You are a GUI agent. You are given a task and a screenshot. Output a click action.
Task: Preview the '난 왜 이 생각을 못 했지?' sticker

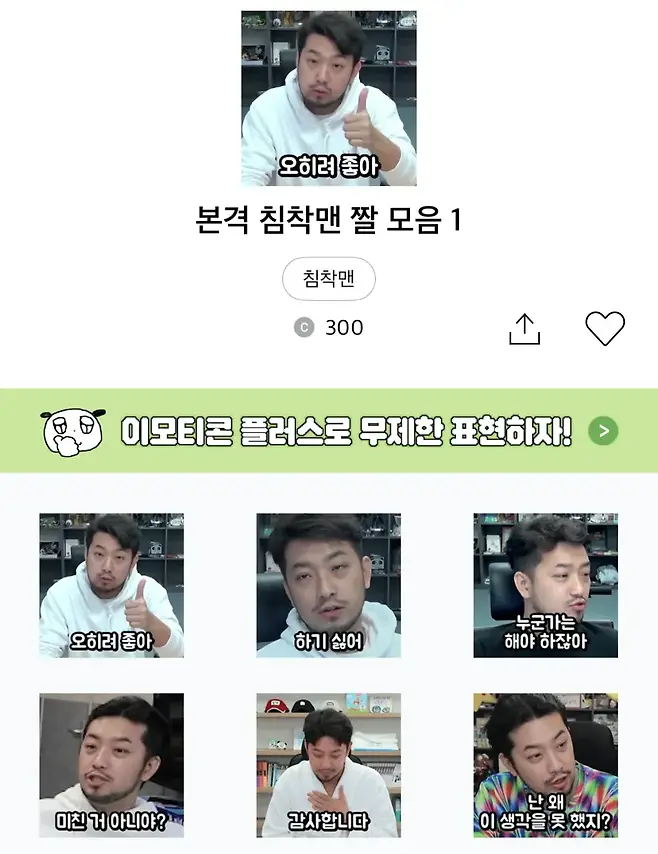[545, 765]
